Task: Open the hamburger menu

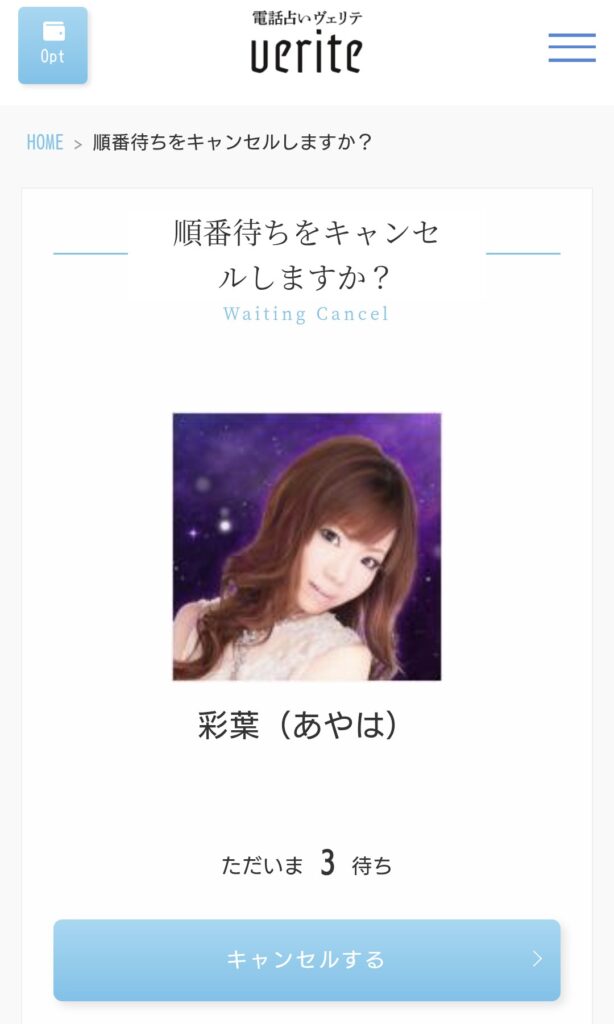Action: 571,47
